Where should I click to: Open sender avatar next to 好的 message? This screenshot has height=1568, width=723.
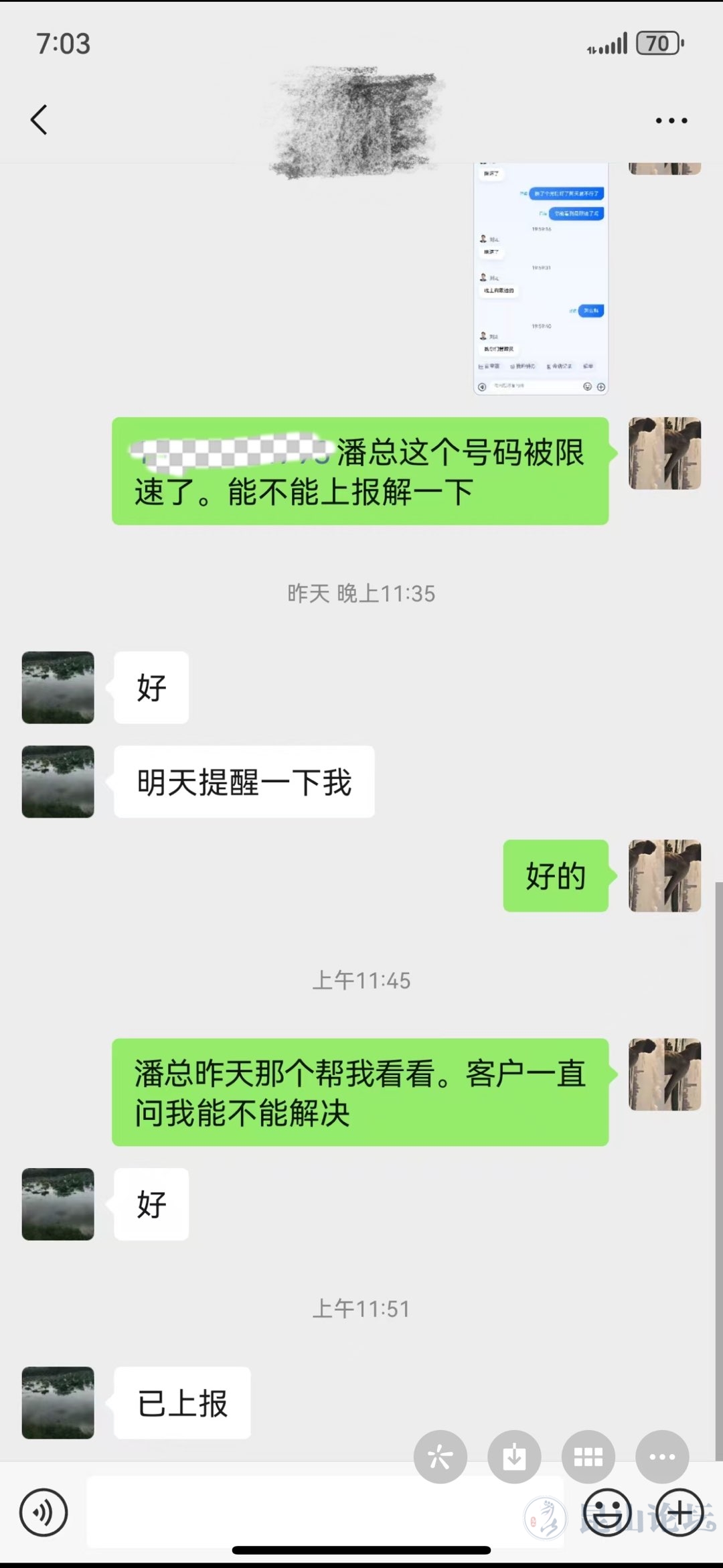click(x=665, y=875)
